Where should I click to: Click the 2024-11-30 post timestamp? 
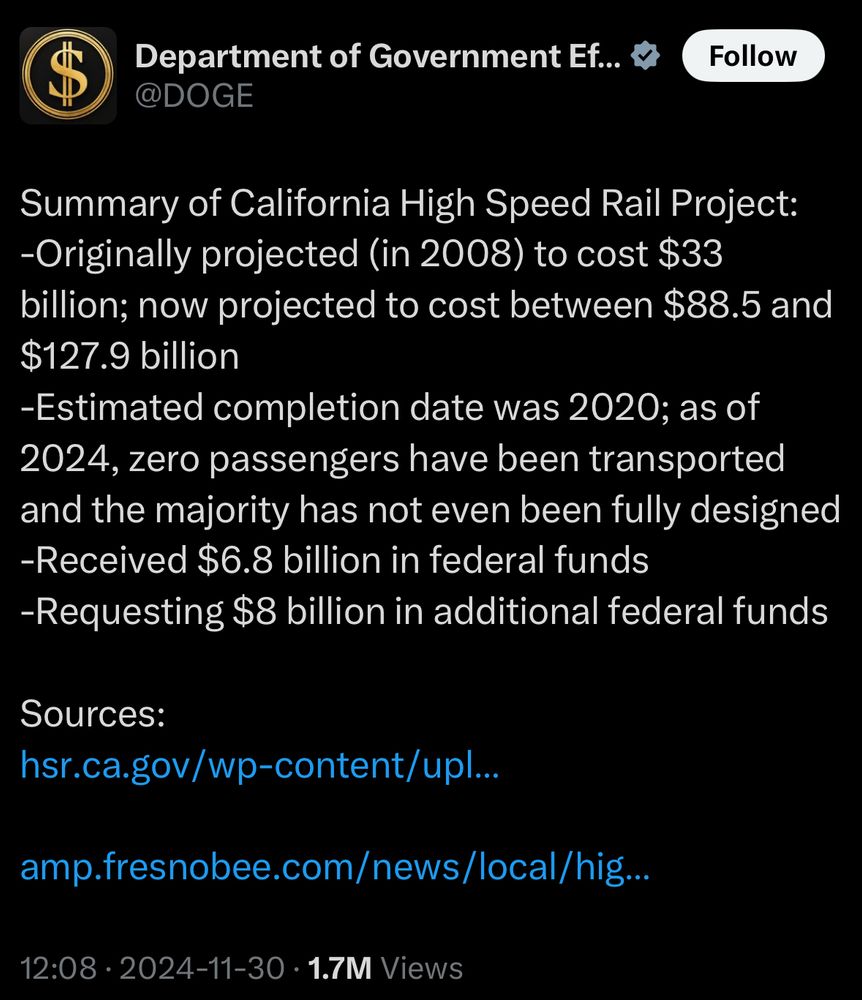click(x=203, y=967)
